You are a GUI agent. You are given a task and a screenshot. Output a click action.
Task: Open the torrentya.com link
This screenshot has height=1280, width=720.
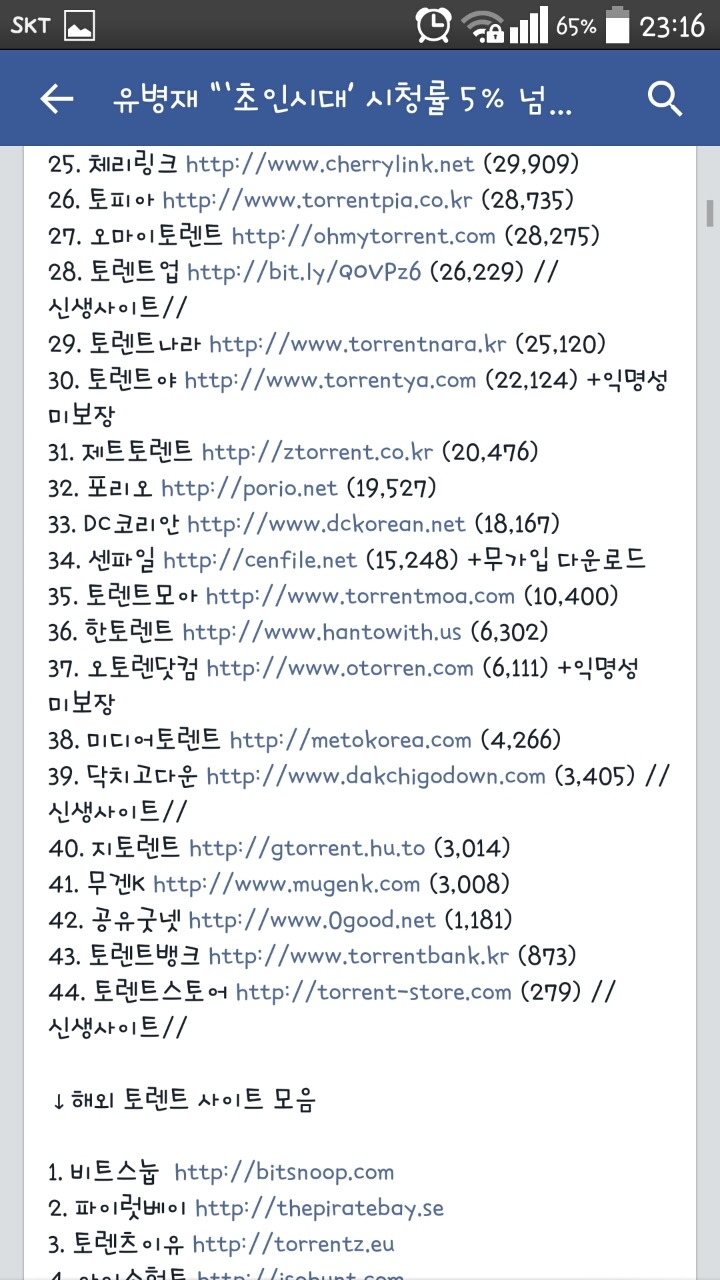(330, 380)
